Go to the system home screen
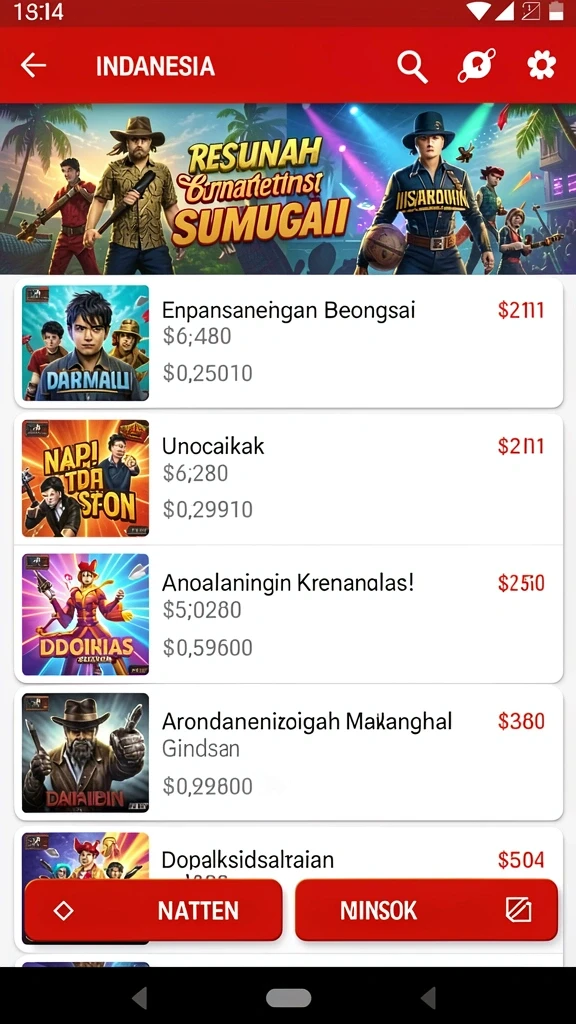Viewport: 576px width, 1024px height. [288, 998]
